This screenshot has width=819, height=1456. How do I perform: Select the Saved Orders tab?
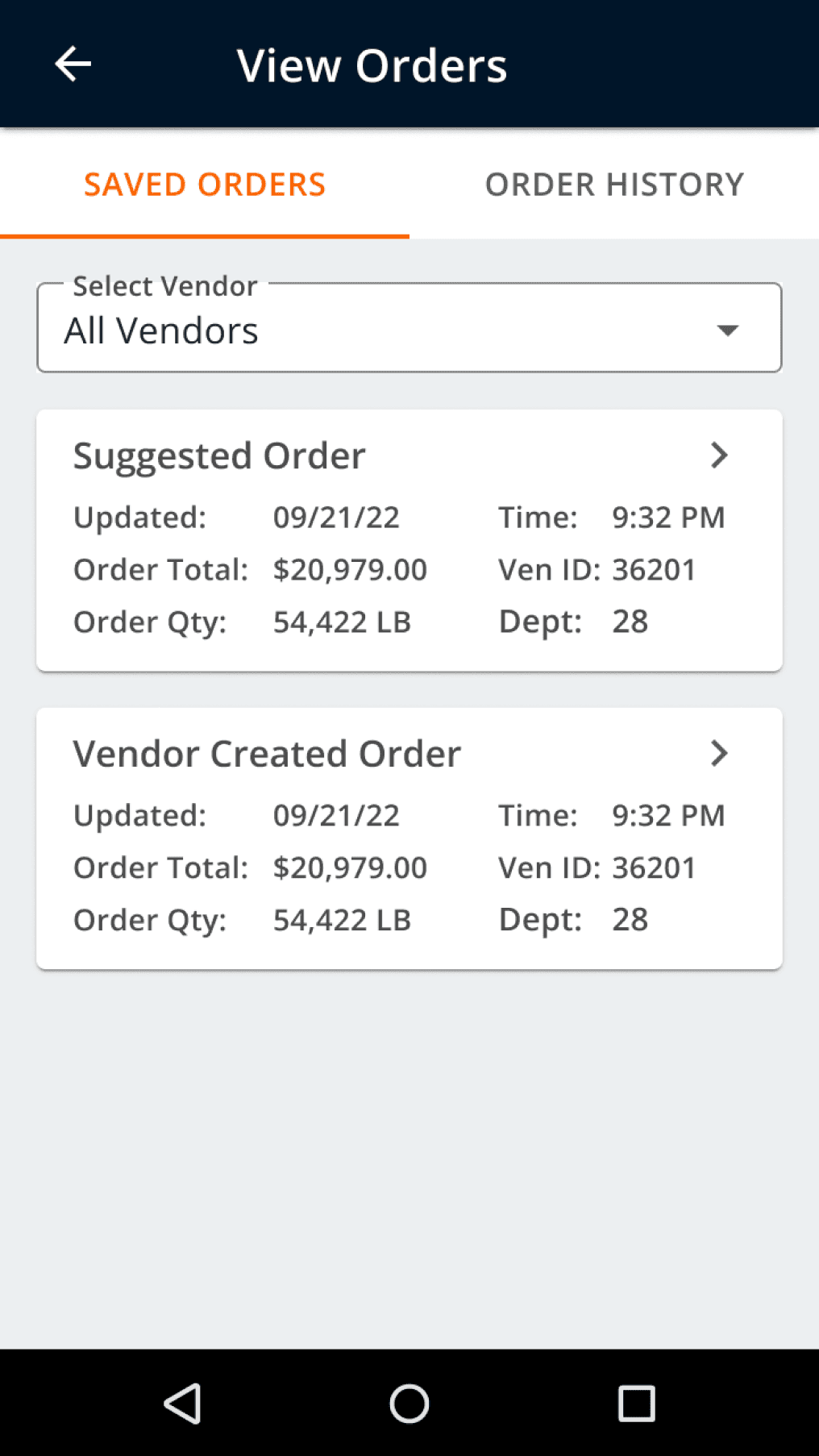pyautogui.click(x=205, y=185)
